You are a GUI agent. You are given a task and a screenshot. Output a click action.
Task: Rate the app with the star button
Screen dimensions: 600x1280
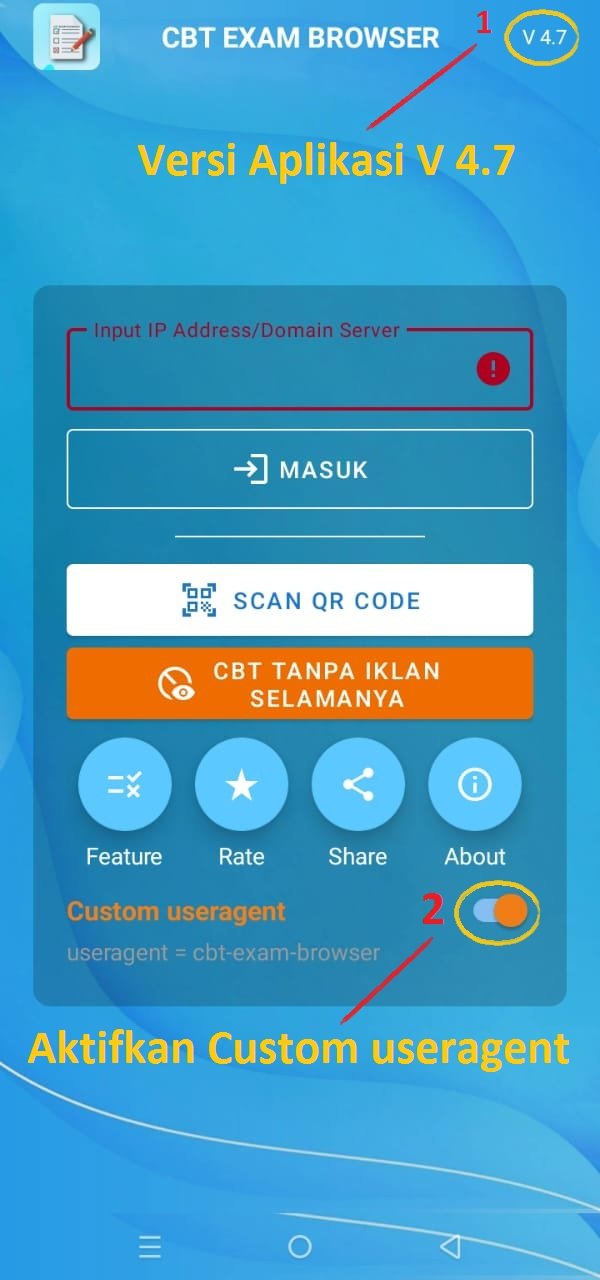click(x=241, y=785)
